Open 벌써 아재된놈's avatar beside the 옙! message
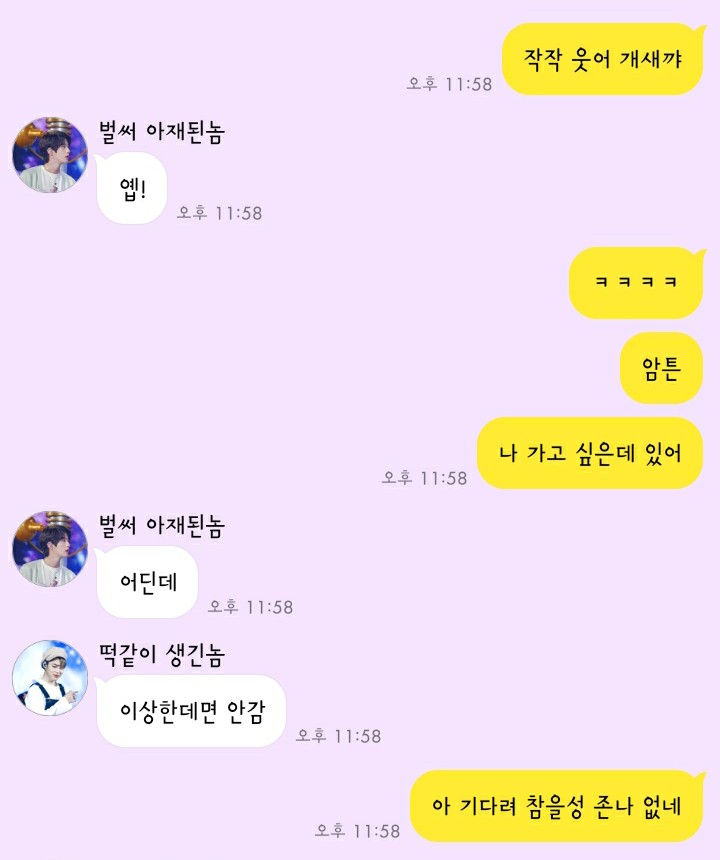Viewport: 720px width, 860px height. coord(50,155)
